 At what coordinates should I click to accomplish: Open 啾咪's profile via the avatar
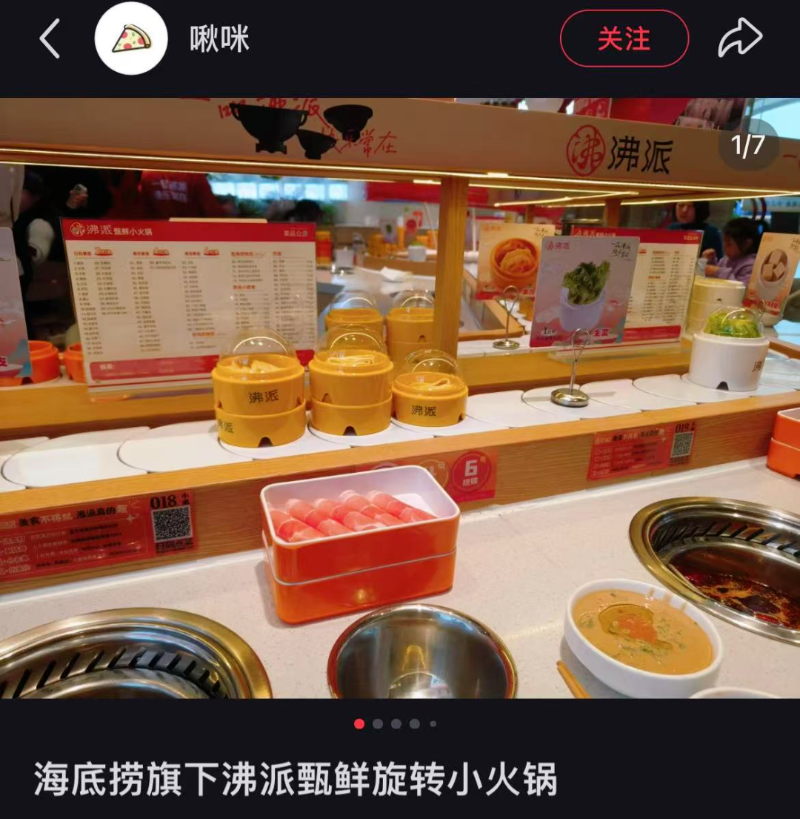tap(131, 39)
